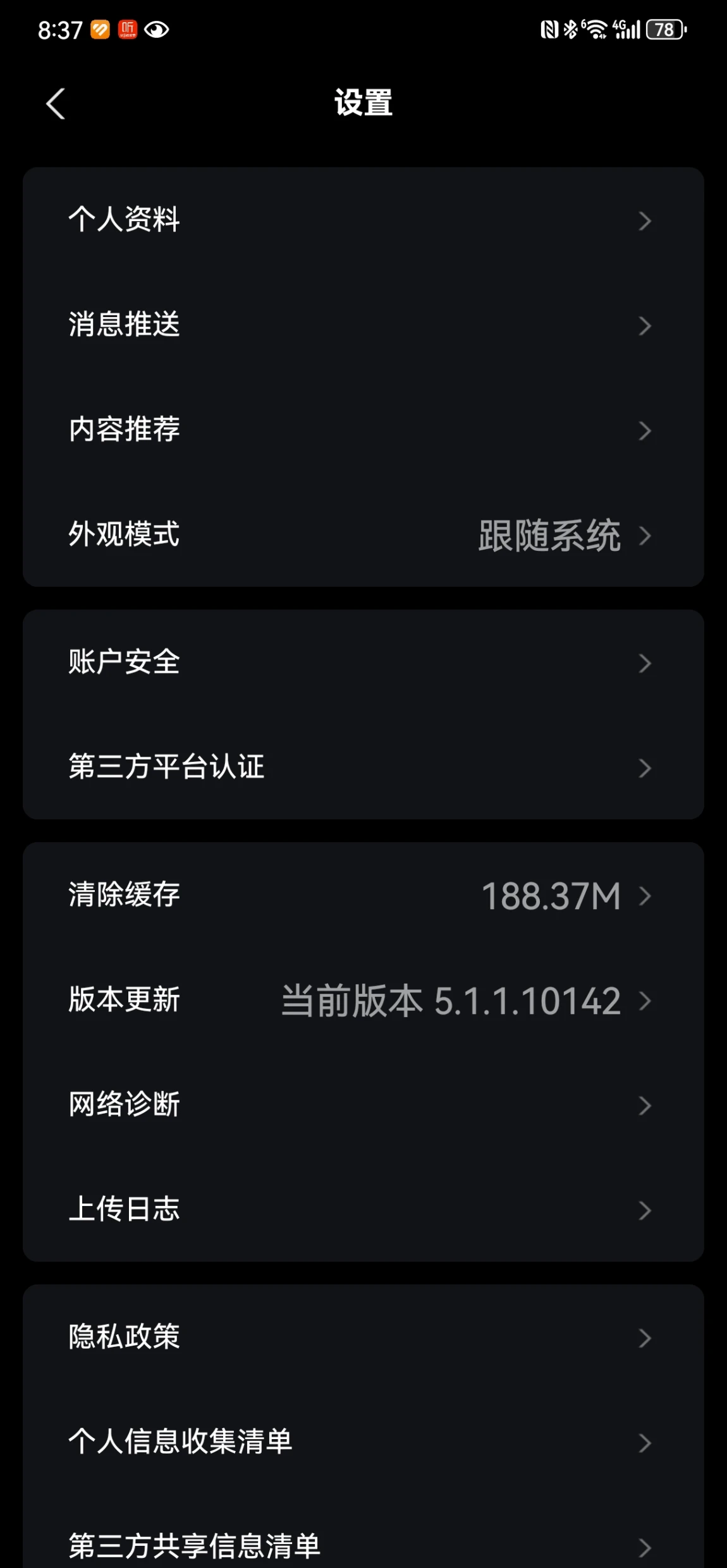The height and width of the screenshot is (1568, 727).
Task: Open 第三方平台认证
Action: tap(363, 767)
